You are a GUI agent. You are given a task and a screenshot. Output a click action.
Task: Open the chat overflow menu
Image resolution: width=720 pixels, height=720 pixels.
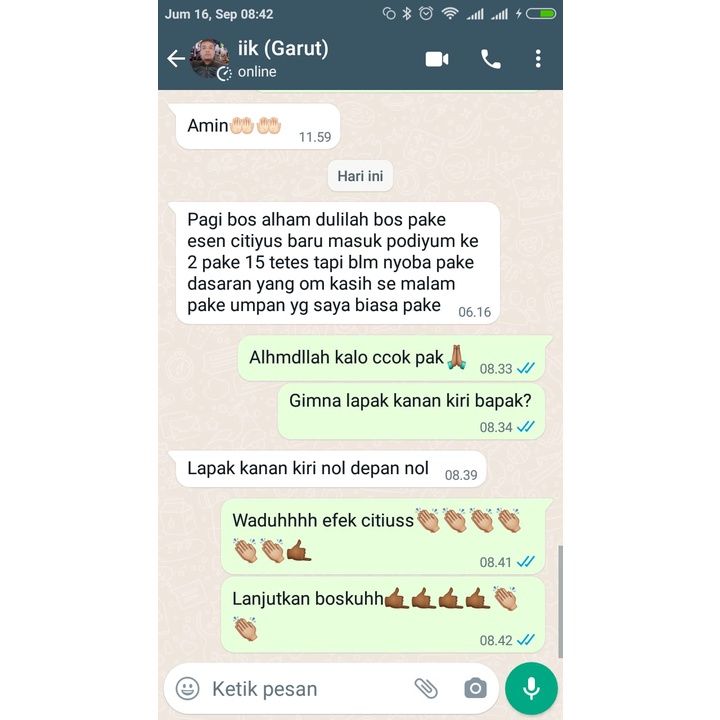point(538,59)
